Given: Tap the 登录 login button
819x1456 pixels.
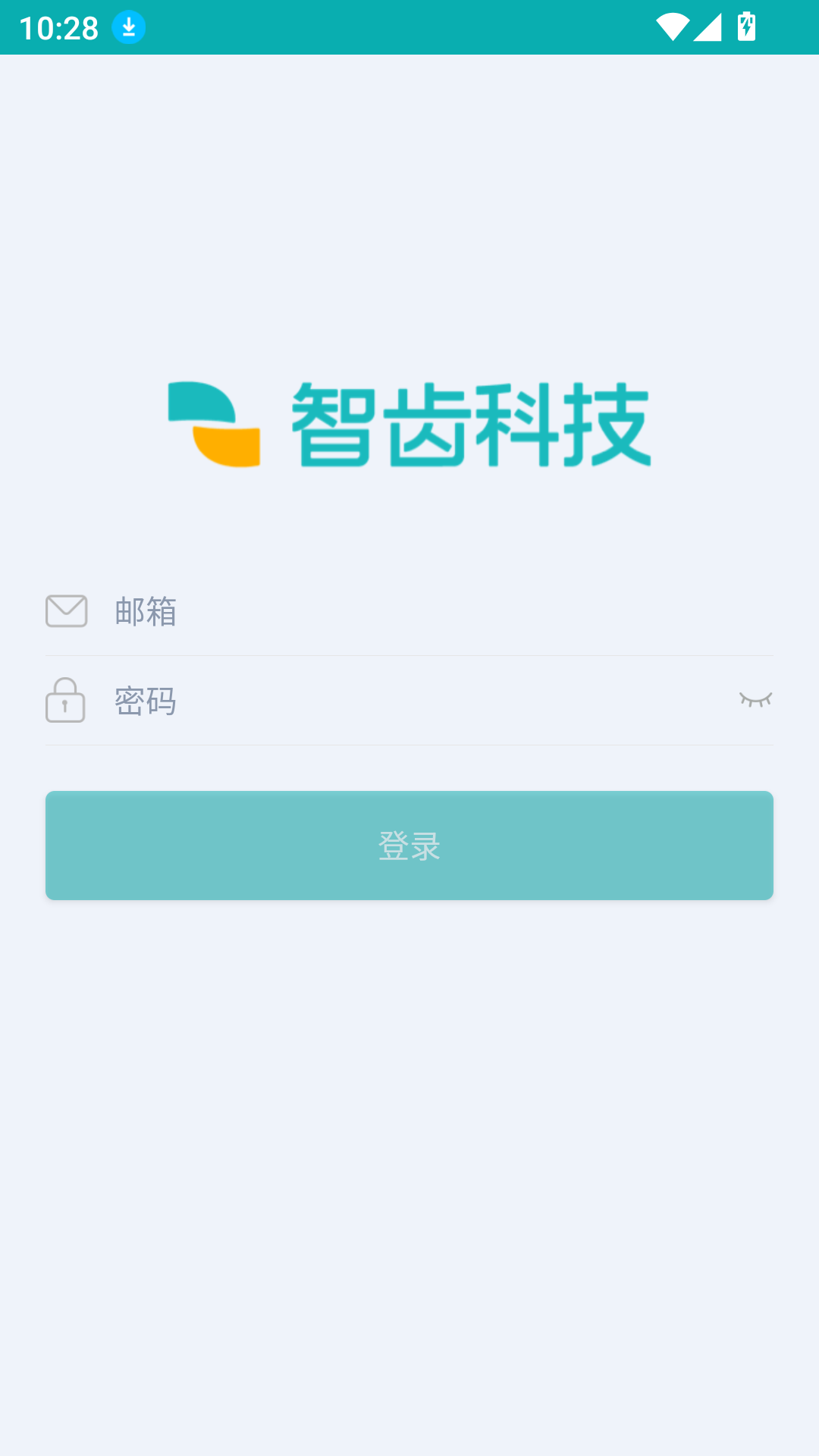Looking at the screenshot, I should pos(409,846).
